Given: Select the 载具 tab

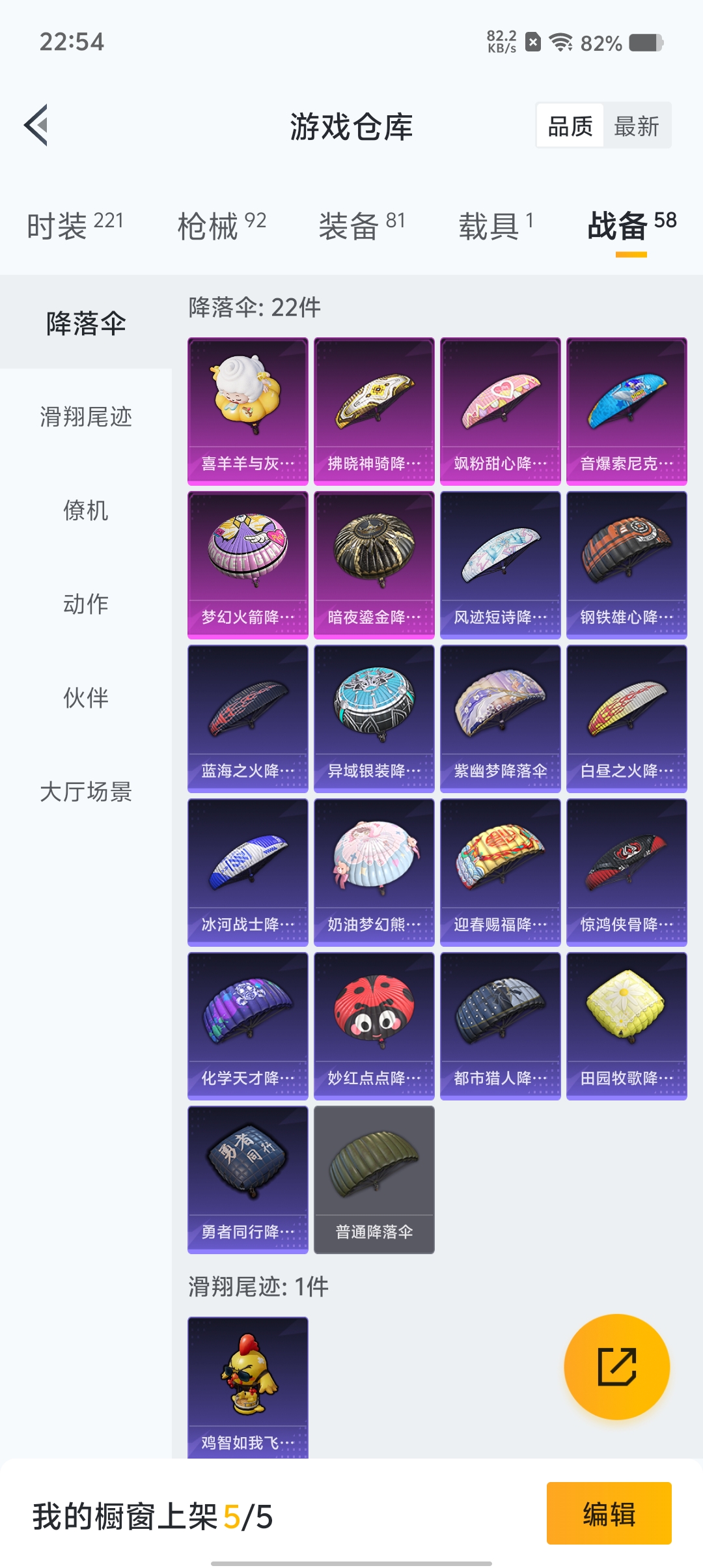Looking at the screenshot, I should 496,226.
